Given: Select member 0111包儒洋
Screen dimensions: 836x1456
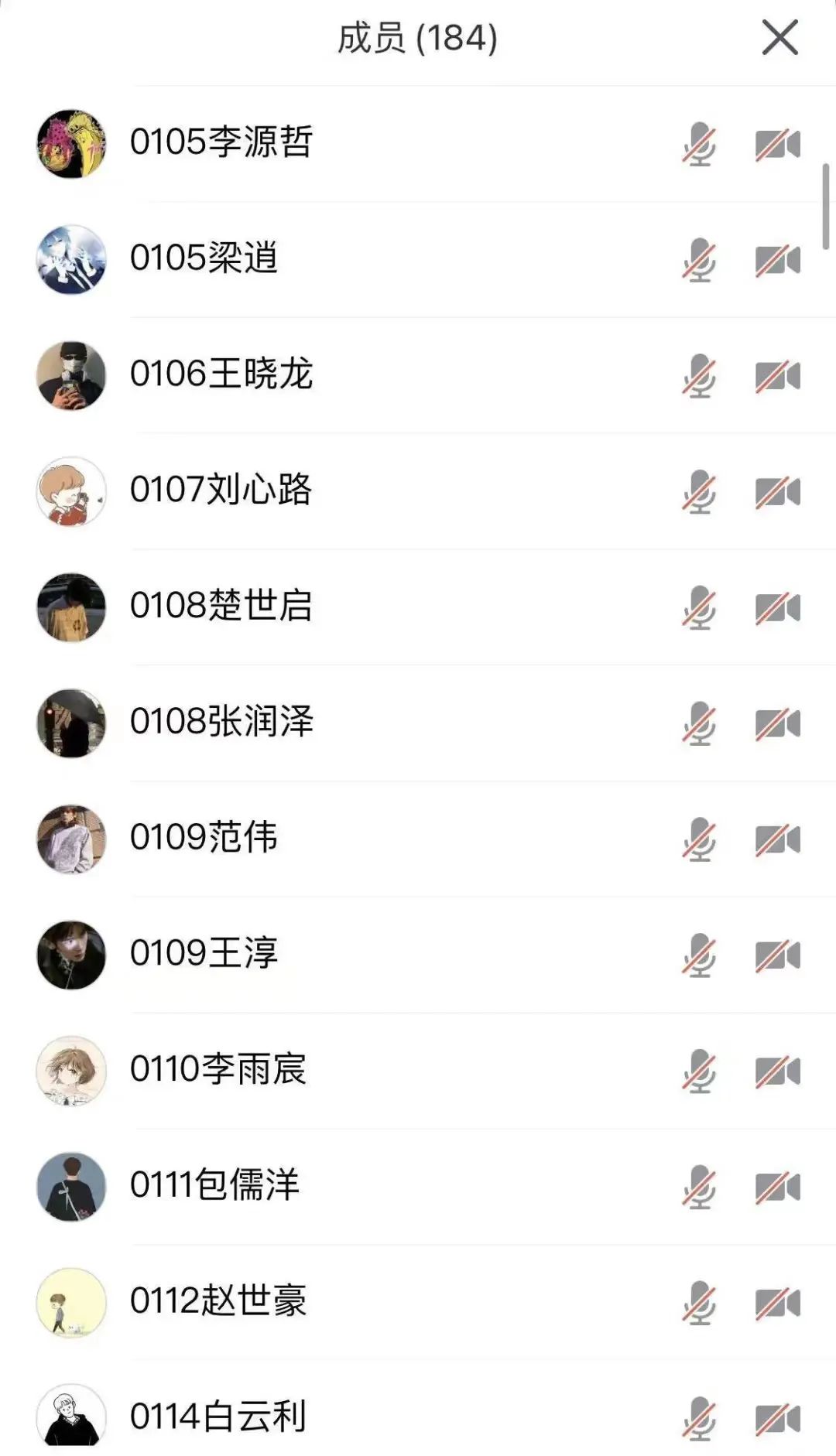Looking at the screenshot, I should pos(214,1185).
